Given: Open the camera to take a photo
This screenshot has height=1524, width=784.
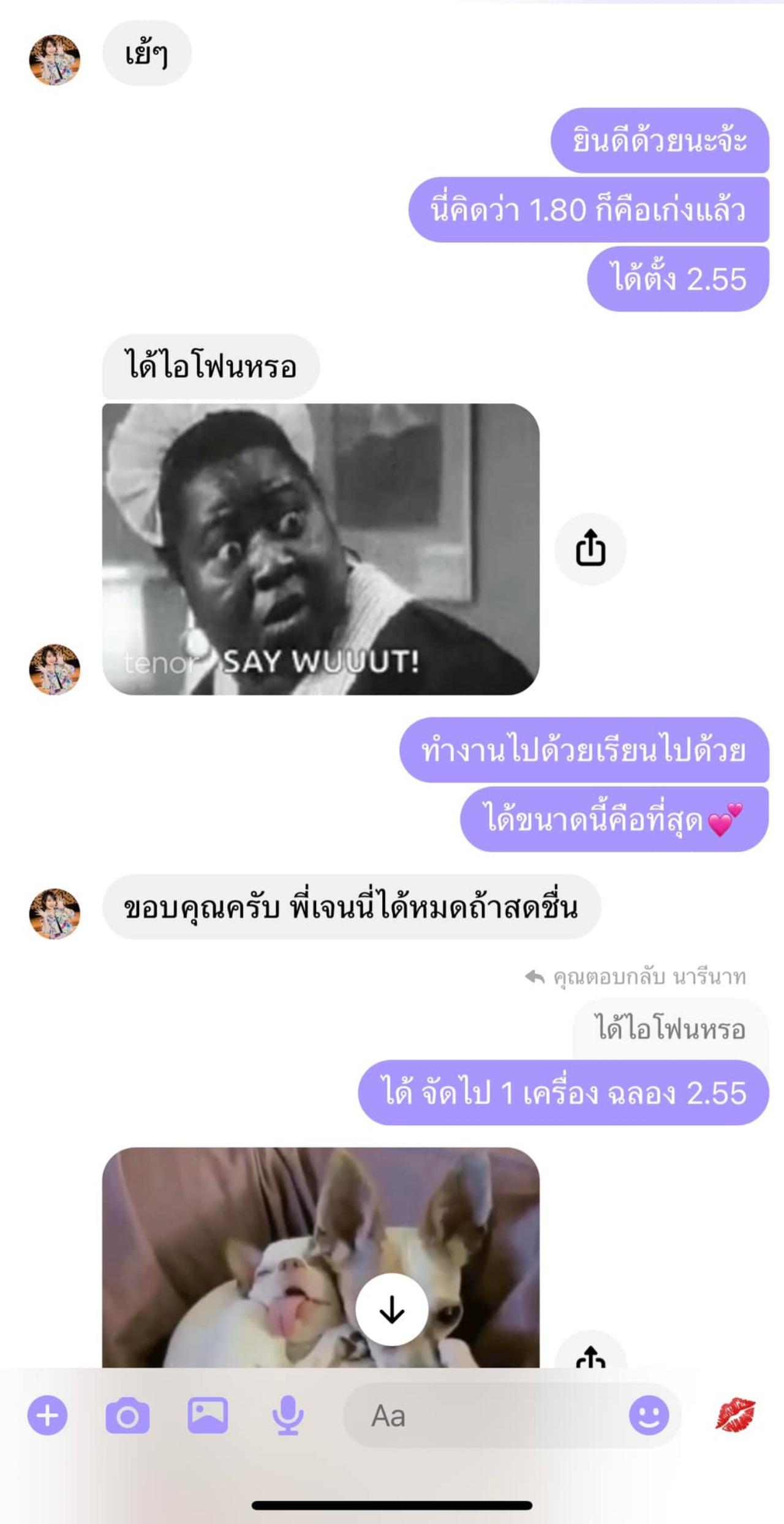Looking at the screenshot, I should point(127,1416).
